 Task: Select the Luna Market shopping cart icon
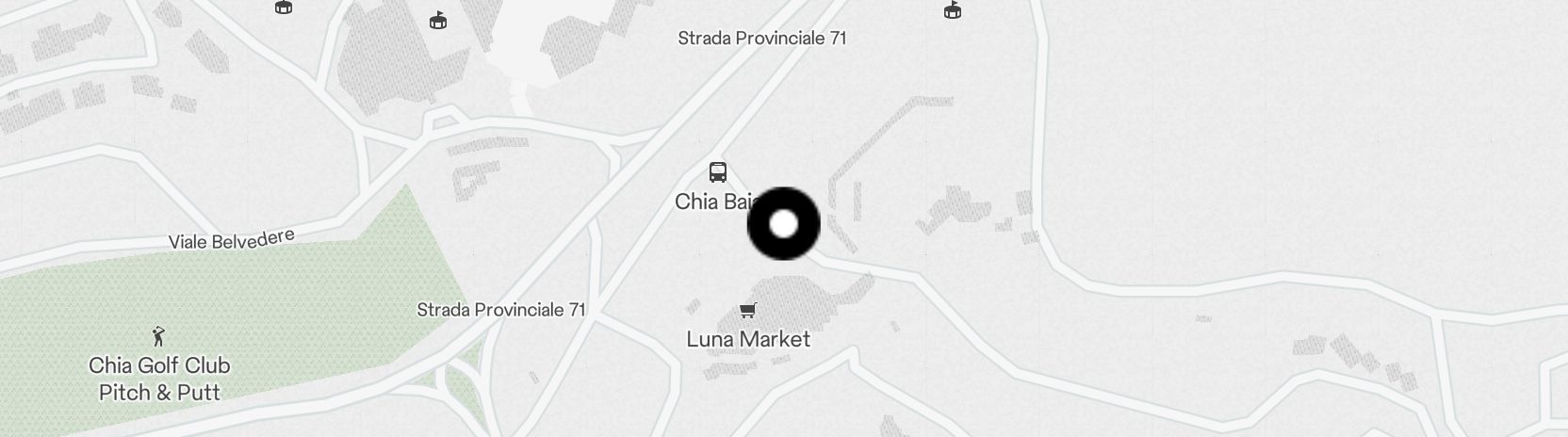pyautogui.click(x=748, y=310)
